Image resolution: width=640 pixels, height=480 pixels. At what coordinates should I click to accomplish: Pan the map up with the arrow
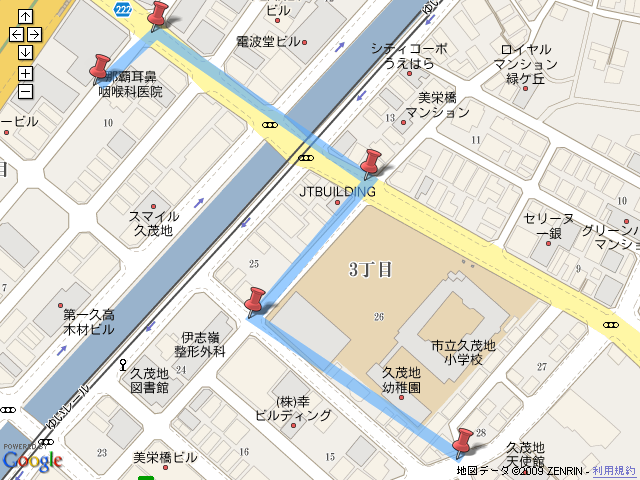pyautogui.click(x=25, y=17)
